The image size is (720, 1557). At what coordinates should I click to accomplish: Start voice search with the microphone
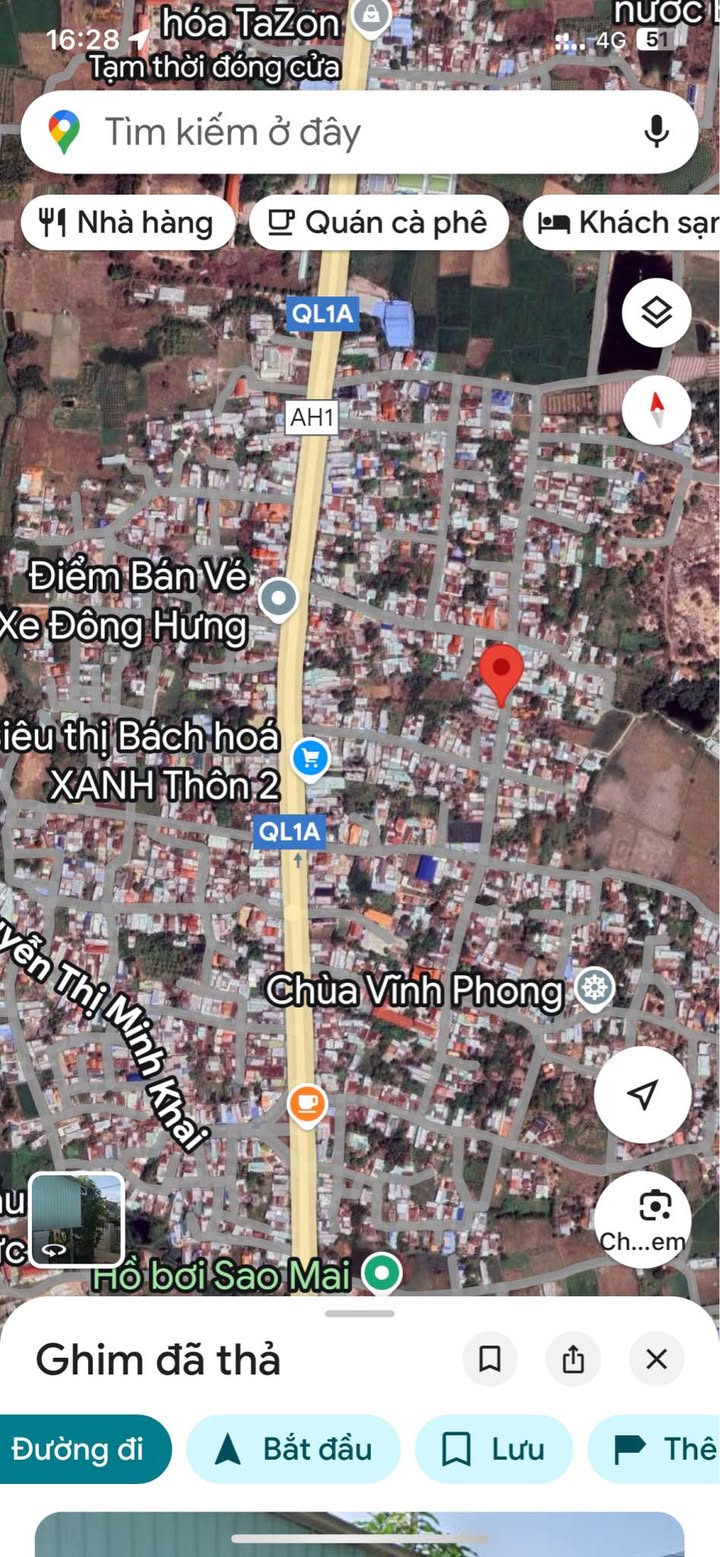point(656,132)
